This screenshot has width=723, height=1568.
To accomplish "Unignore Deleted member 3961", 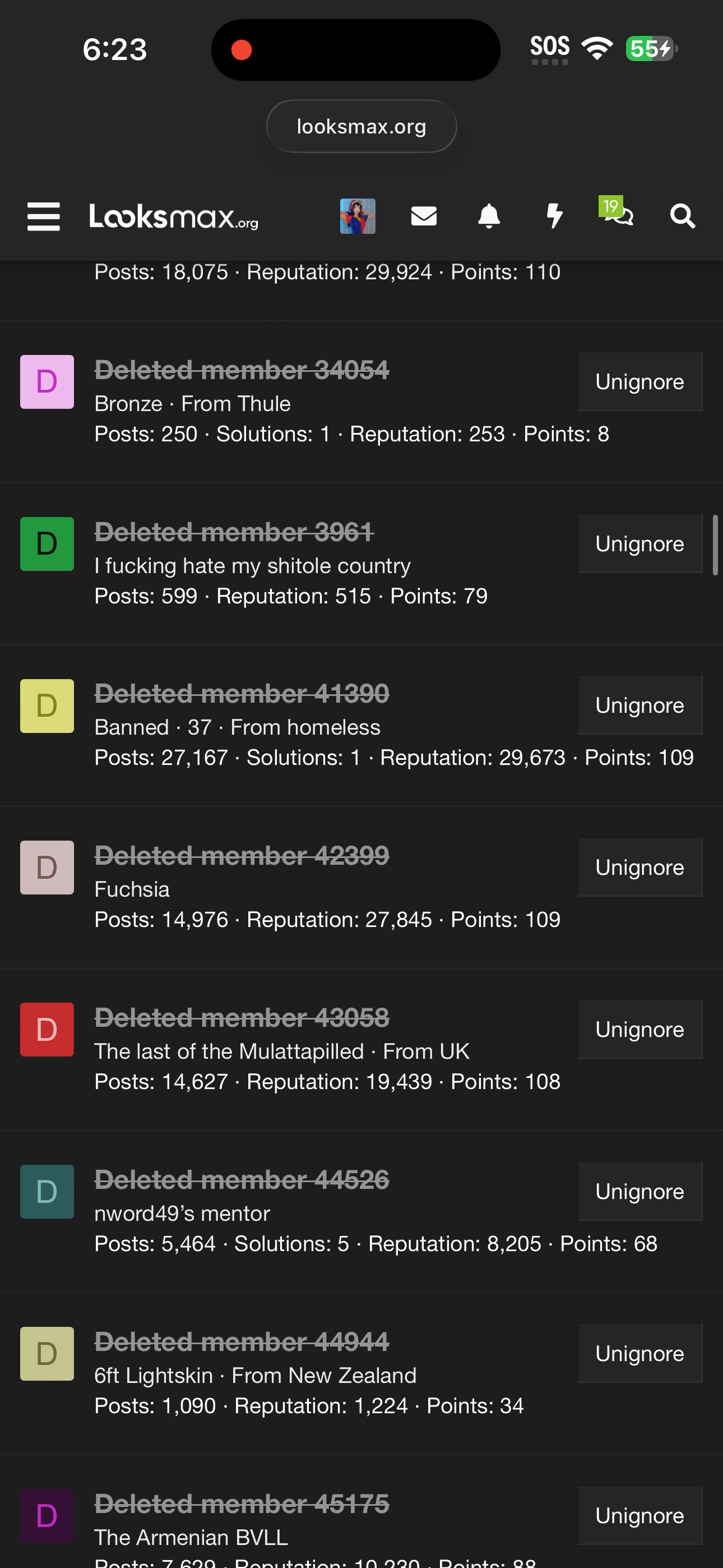I will coord(639,543).
